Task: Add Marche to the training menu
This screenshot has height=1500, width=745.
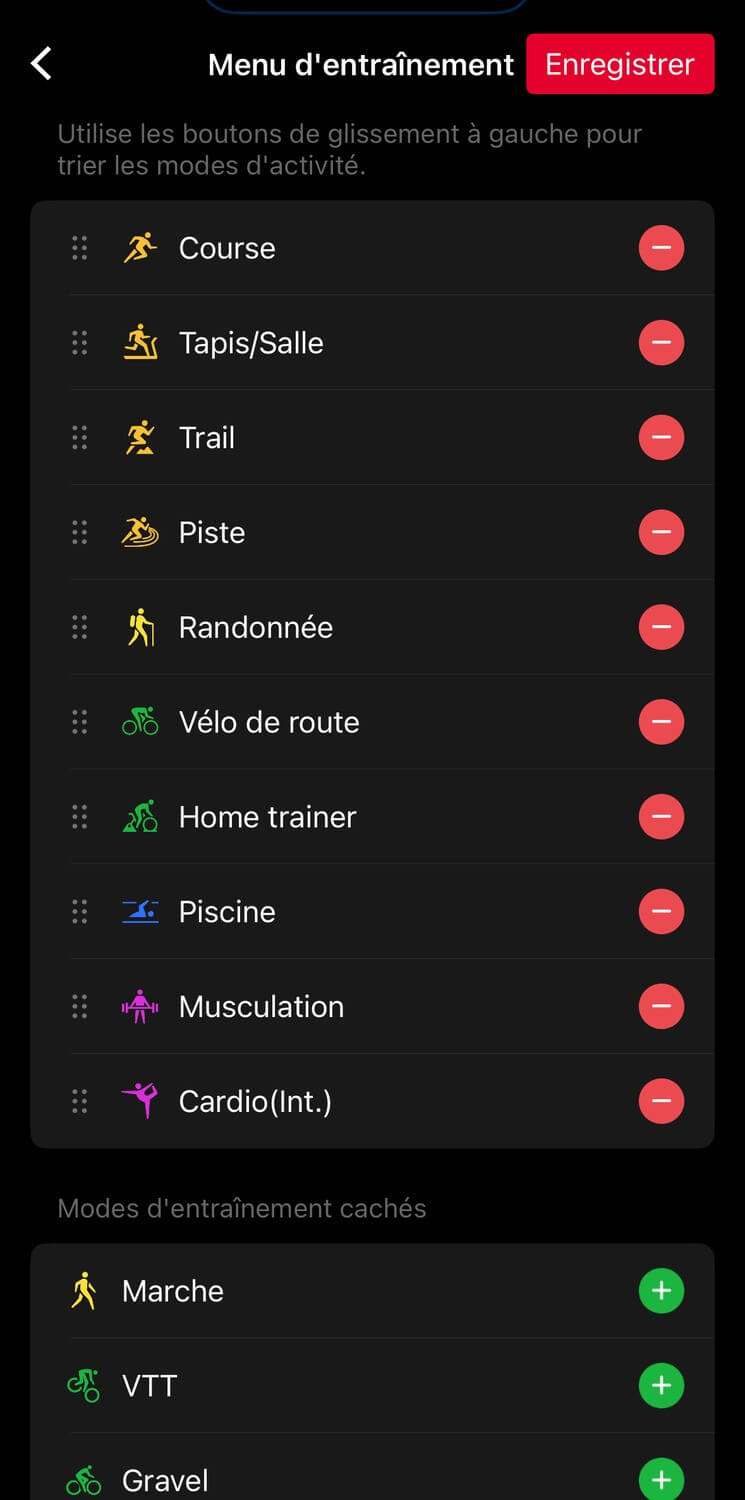Action: [661, 1291]
